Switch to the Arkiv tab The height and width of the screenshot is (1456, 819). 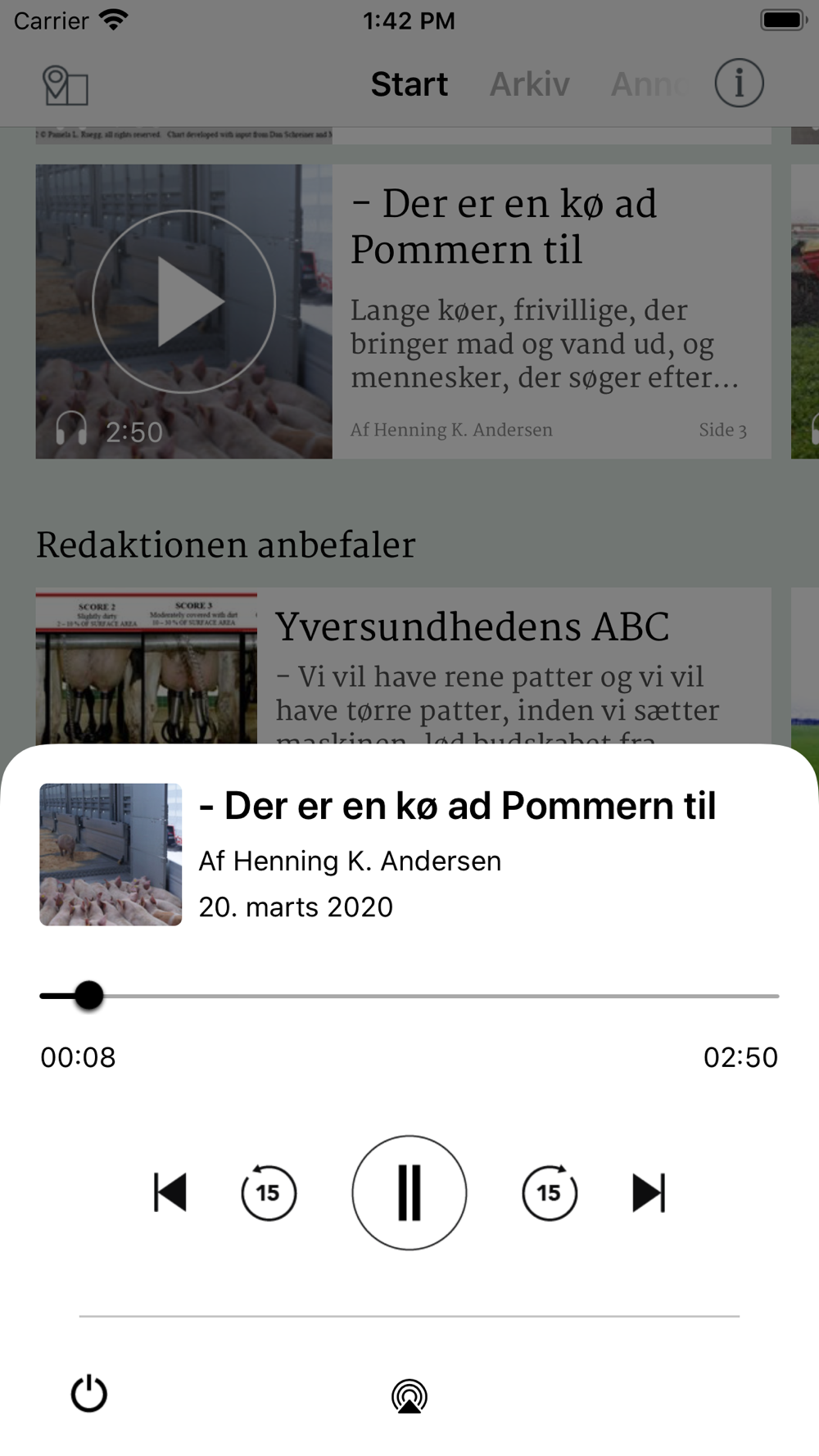529,84
